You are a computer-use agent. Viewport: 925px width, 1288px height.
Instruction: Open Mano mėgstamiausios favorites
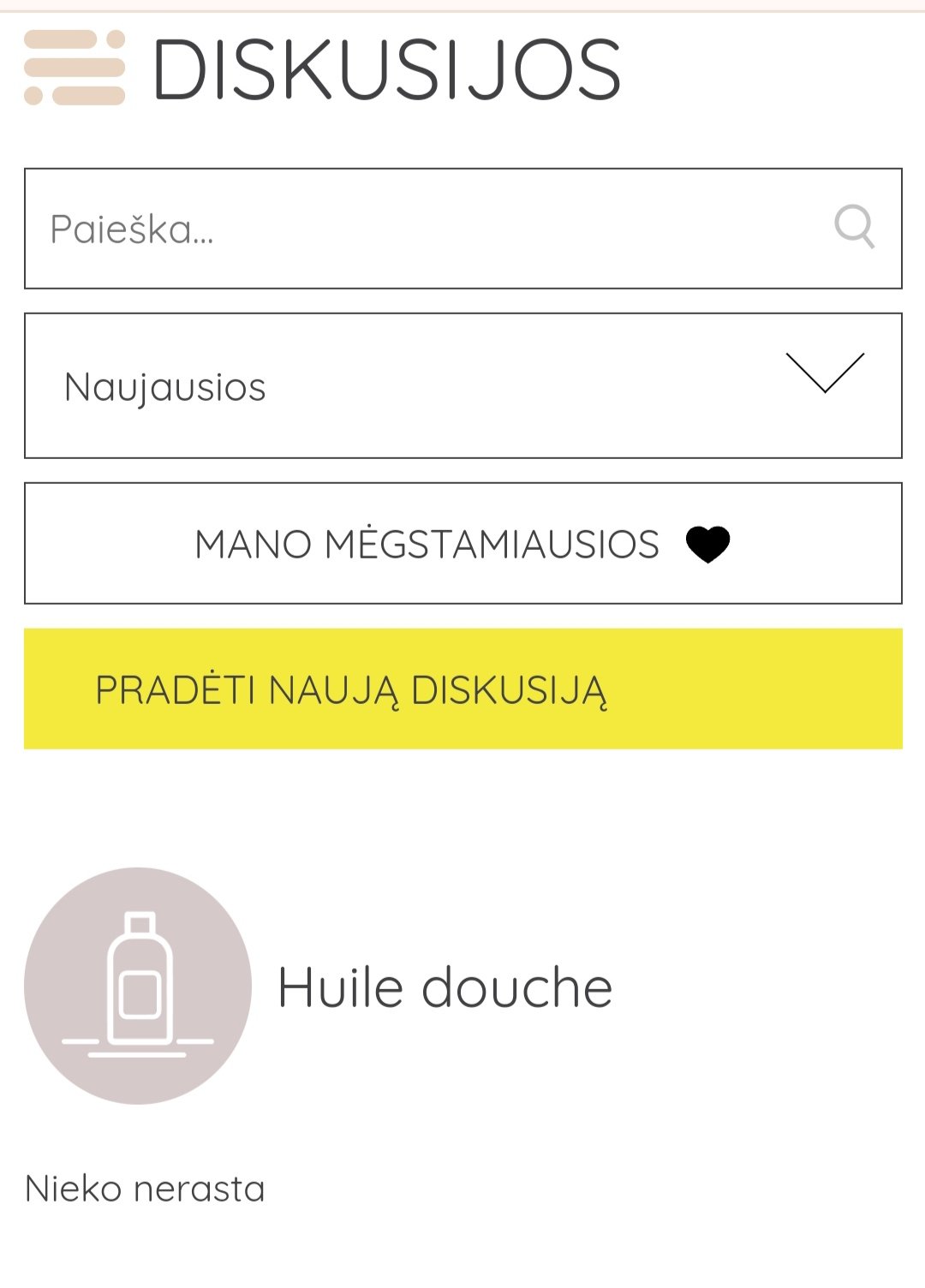click(x=462, y=544)
